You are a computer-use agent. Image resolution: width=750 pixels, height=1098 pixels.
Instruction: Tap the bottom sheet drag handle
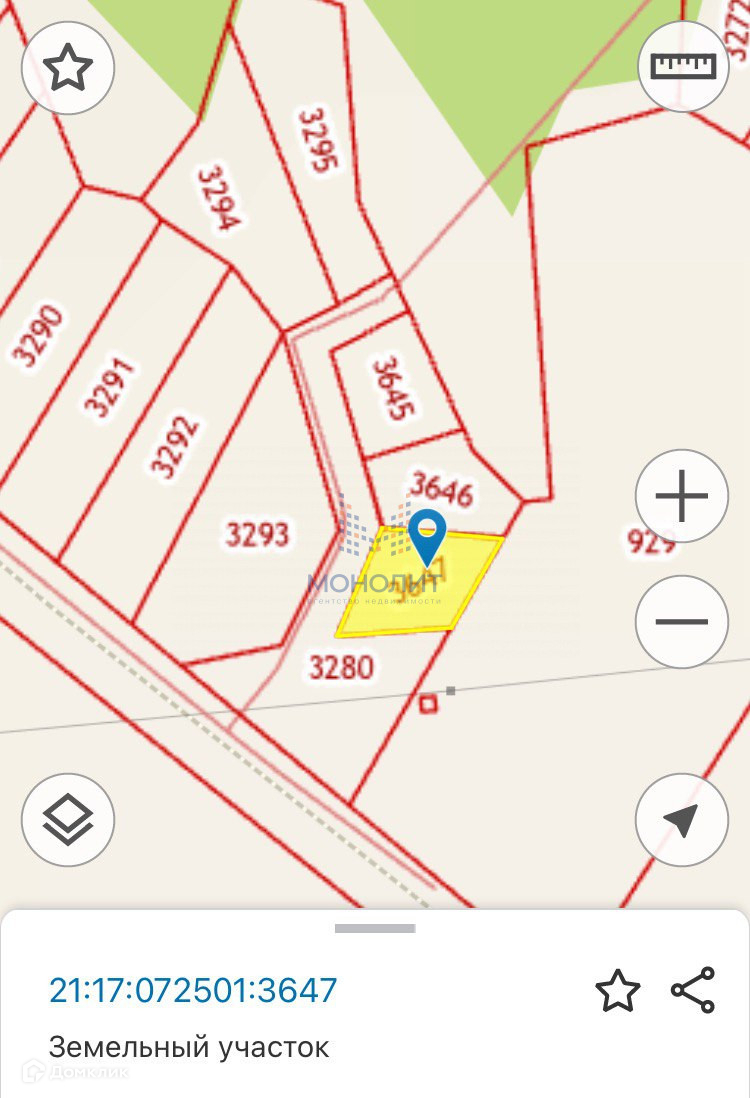[x=375, y=929]
